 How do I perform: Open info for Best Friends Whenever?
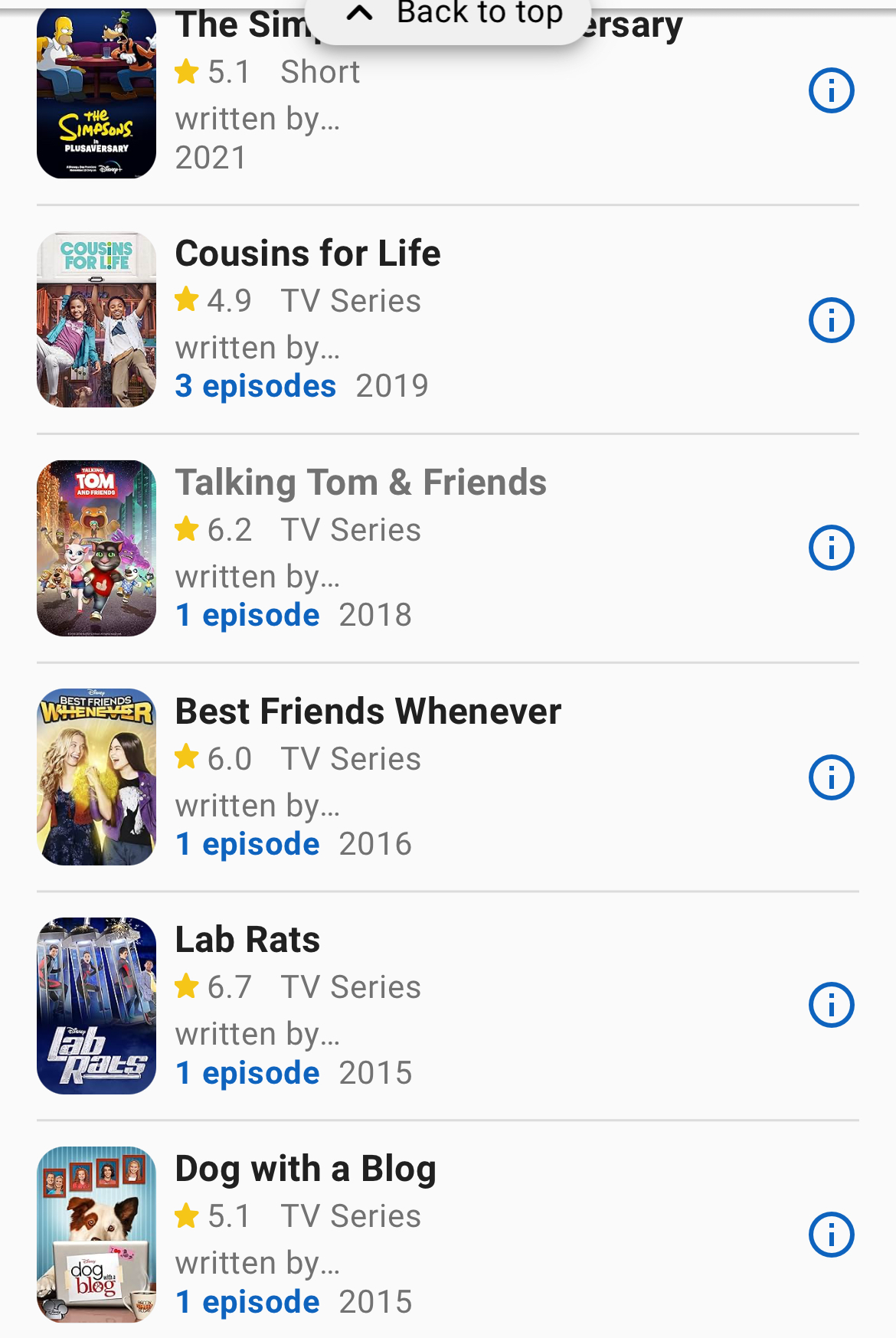click(x=831, y=777)
